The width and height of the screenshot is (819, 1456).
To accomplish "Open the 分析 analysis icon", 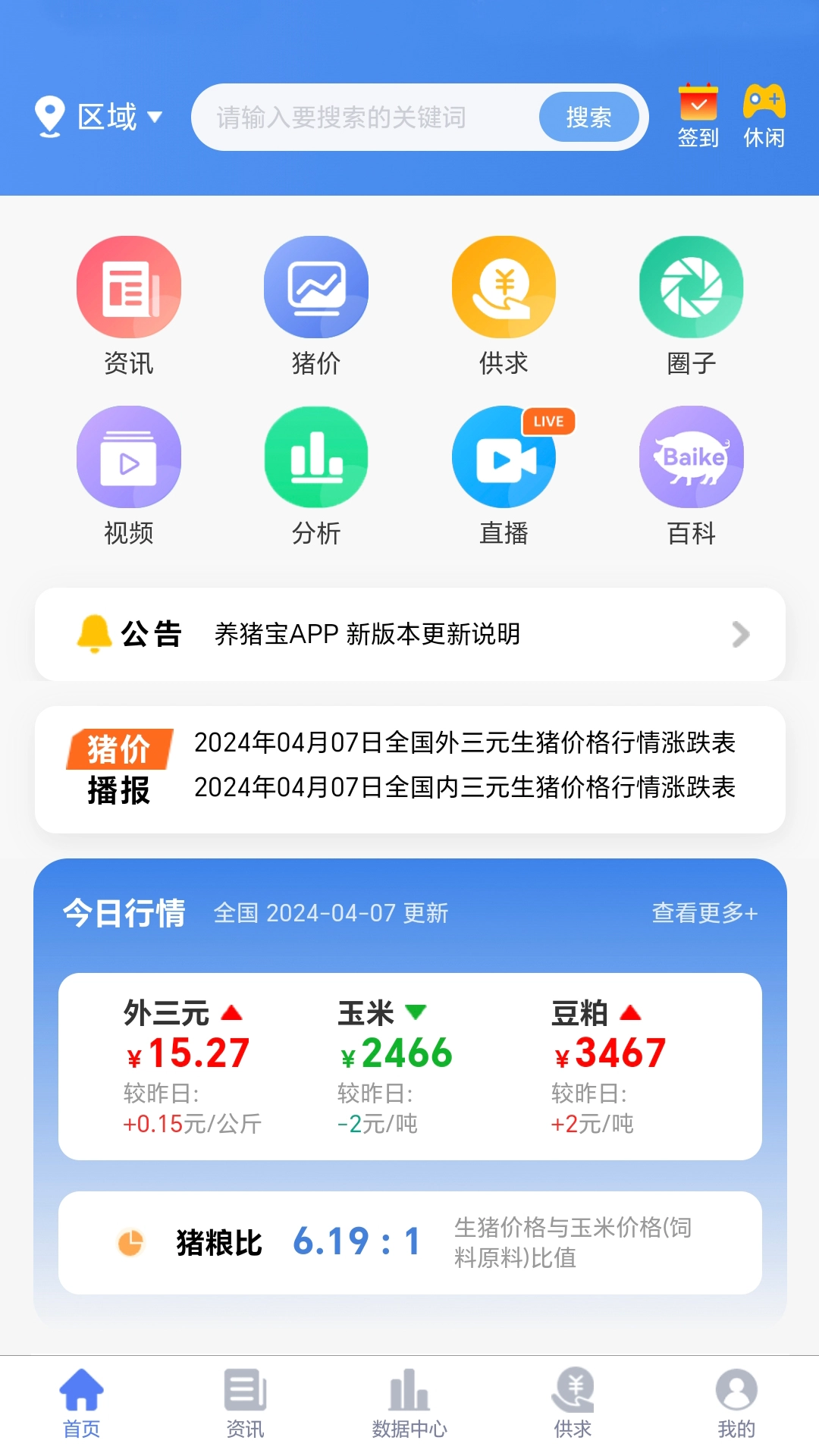I will (316, 457).
